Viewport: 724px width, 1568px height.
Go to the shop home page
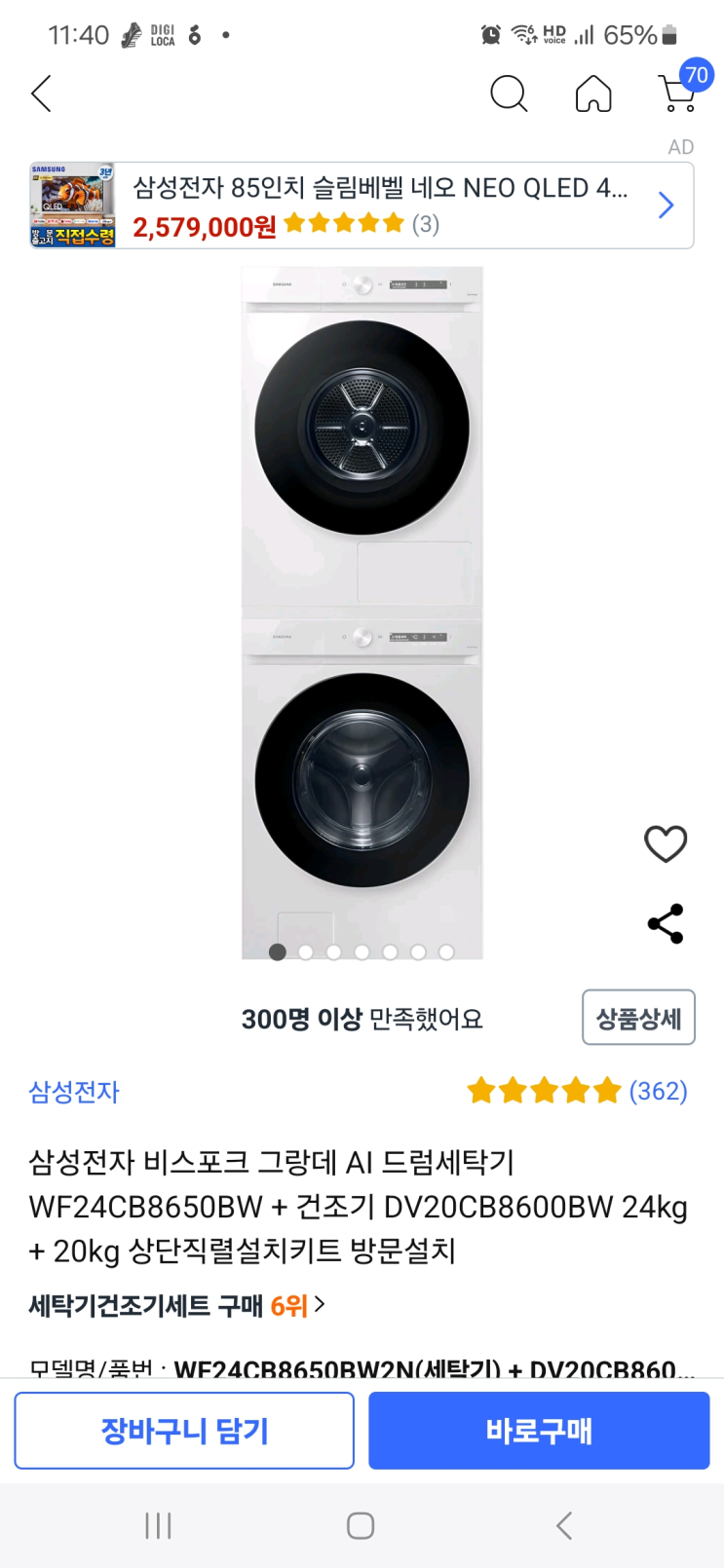593,94
